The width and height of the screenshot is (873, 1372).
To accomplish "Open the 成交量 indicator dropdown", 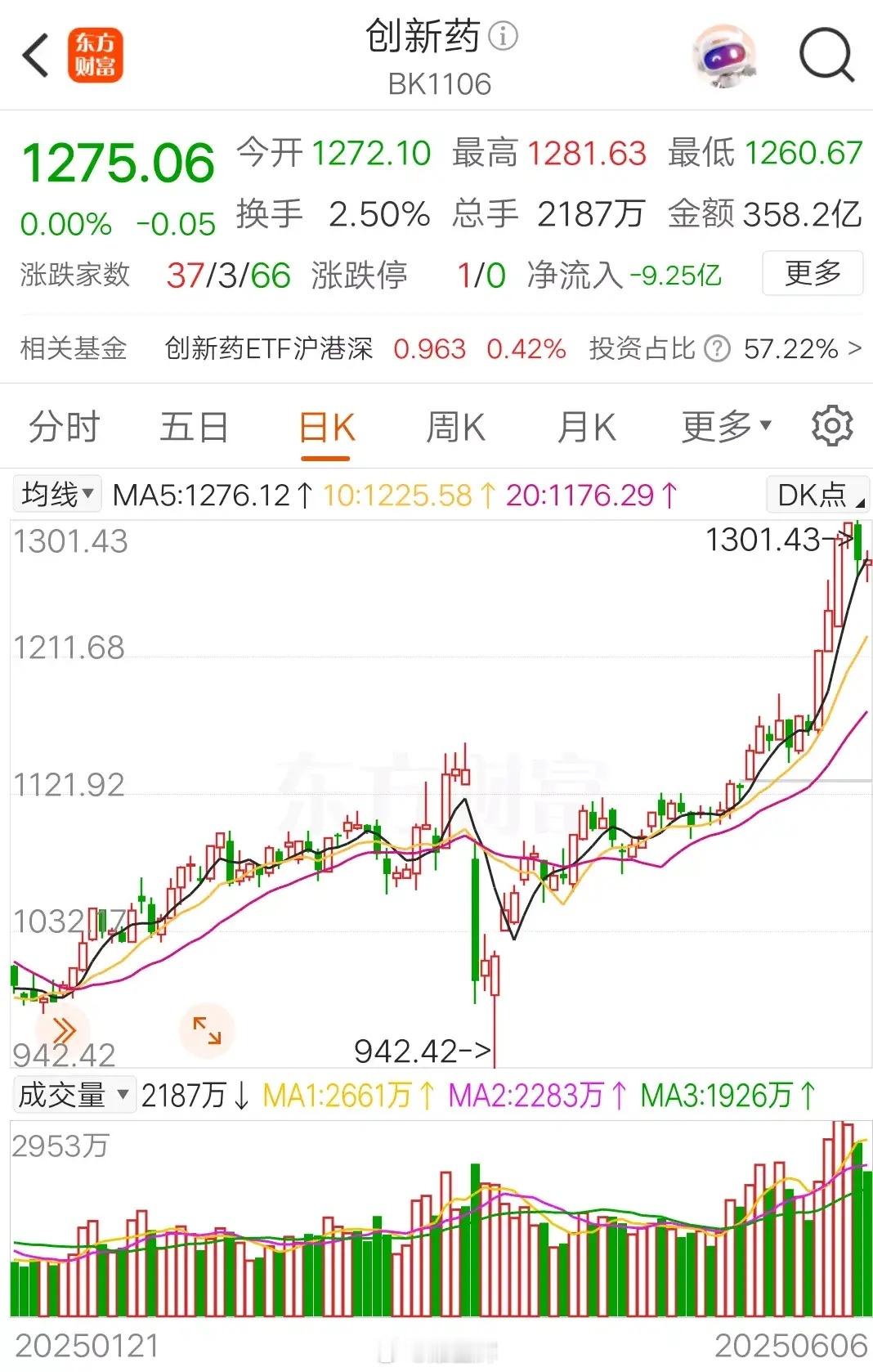I will tap(73, 1095).
